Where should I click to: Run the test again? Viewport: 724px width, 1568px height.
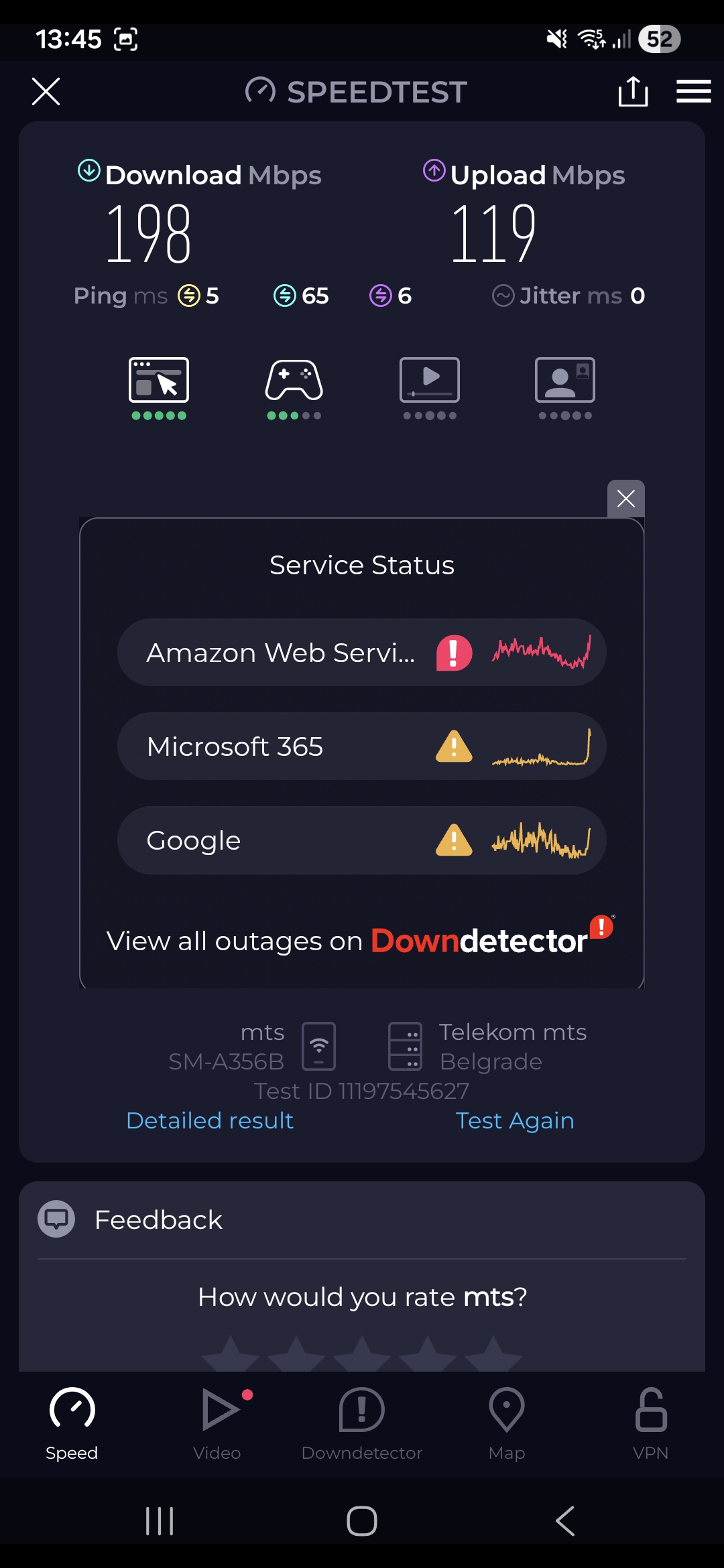[x=514, y=1120]
